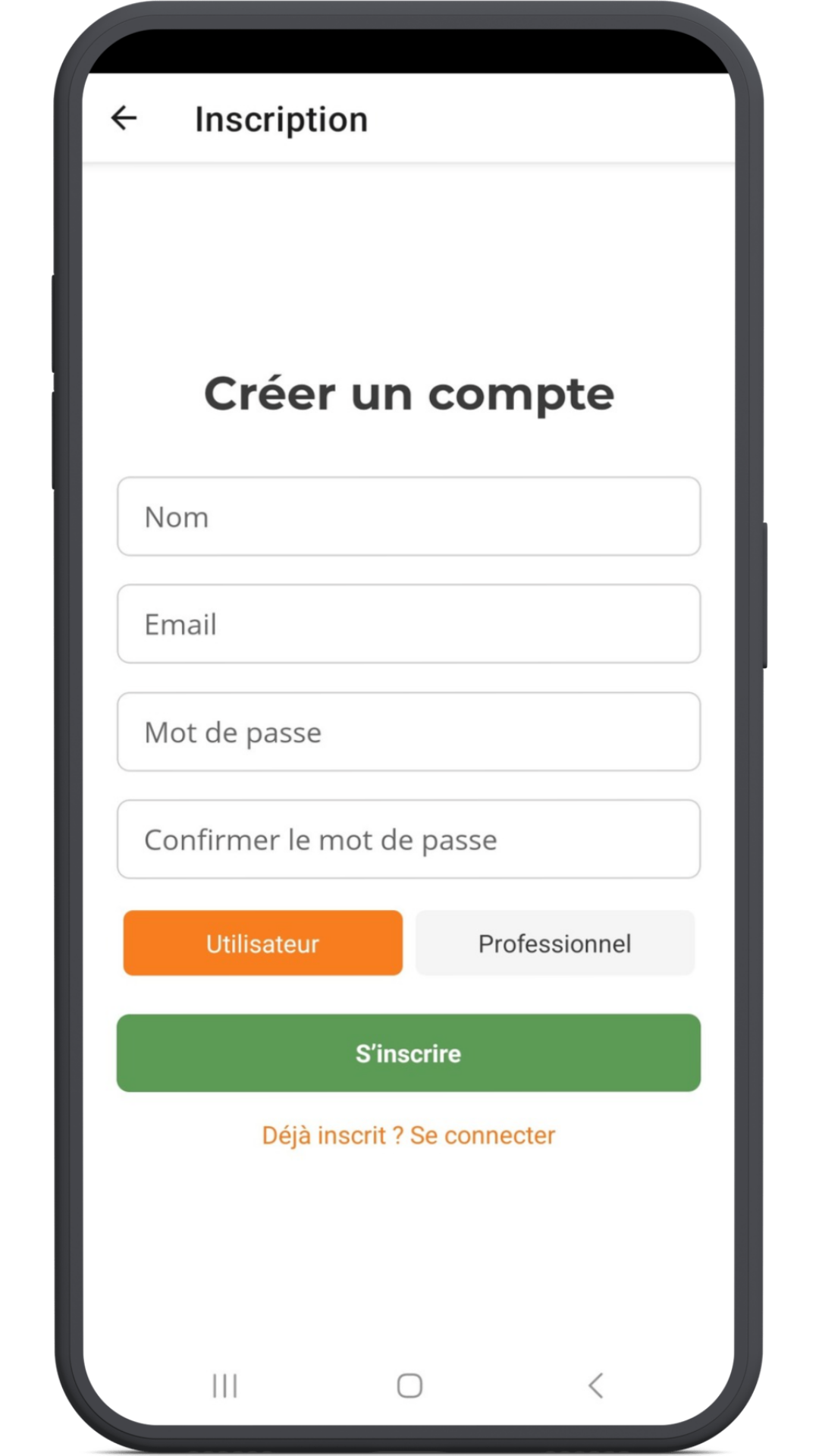Open system recent apps
The height and width of the screenshot is (1456, 819).
(x=224, y=1385)
